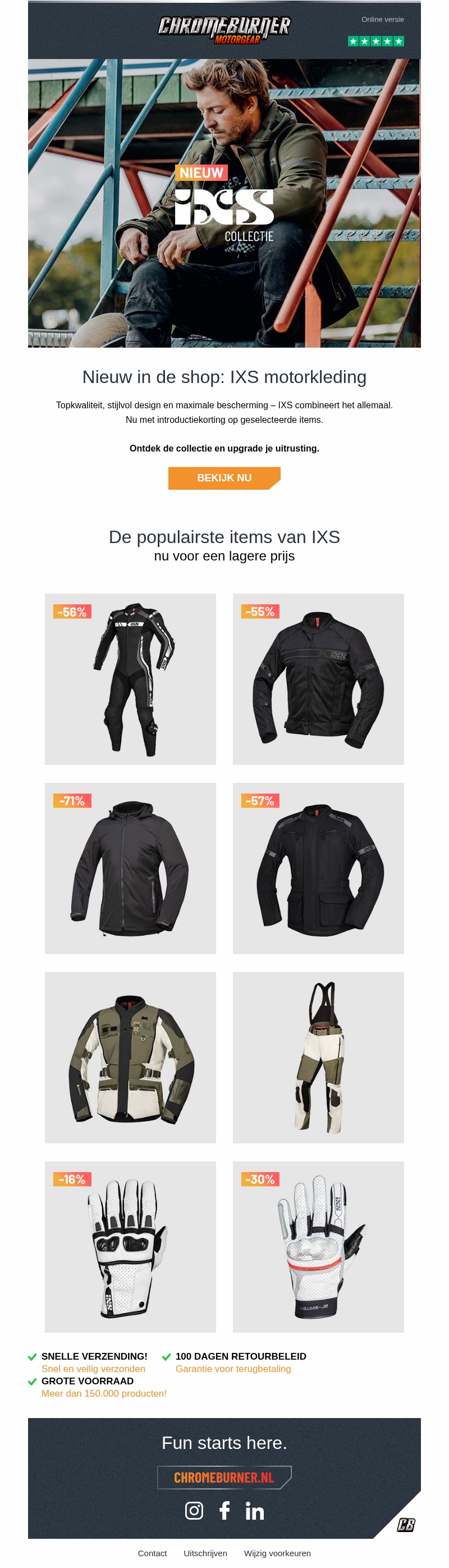Image resolution: width=449 pixels, height=1568 pixels.
Task: Open the LinkedIn icon
Action: pos(254,1510)
